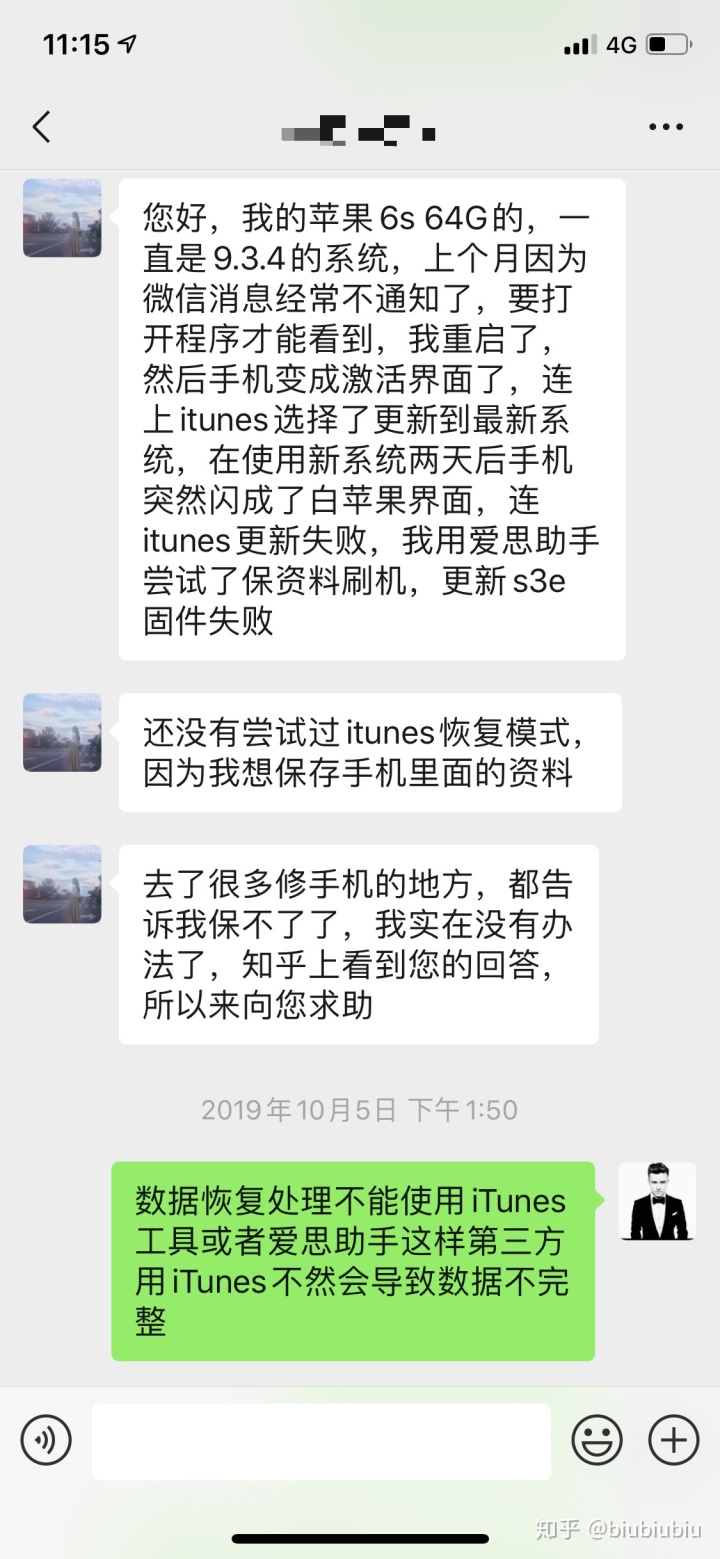Switch to voice message input

pyautogui.click(x=46, y=1441)
